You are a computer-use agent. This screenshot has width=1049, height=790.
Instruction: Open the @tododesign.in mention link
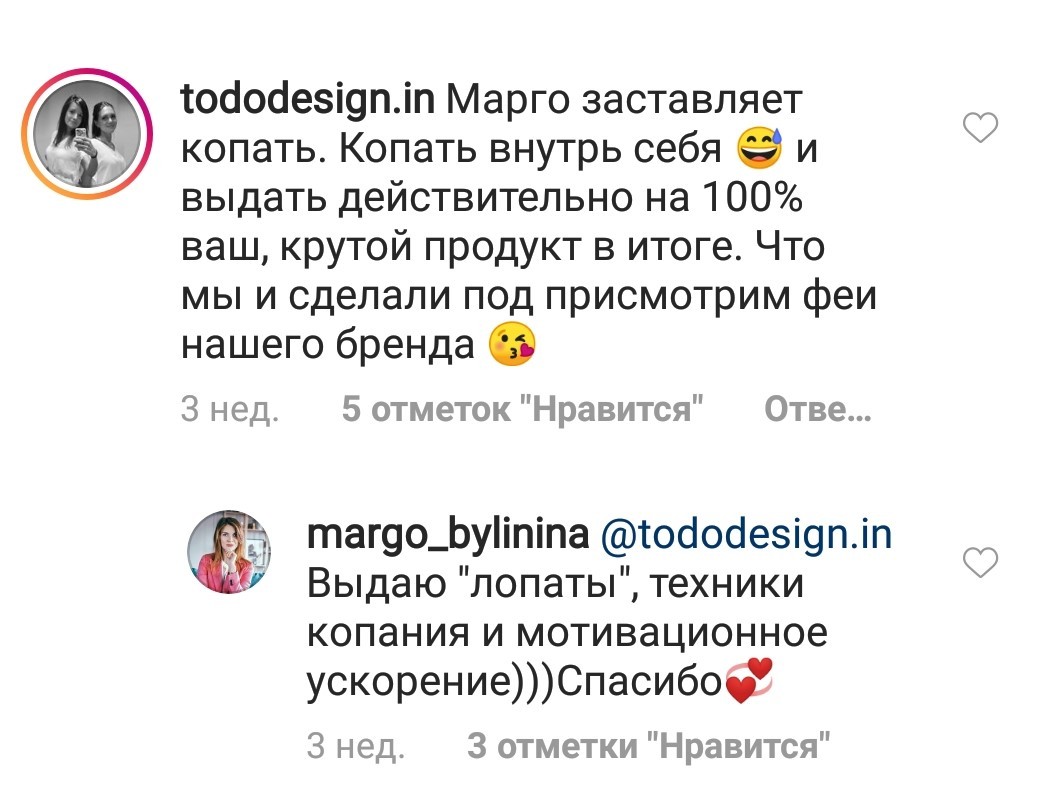(x=747, y=535)
